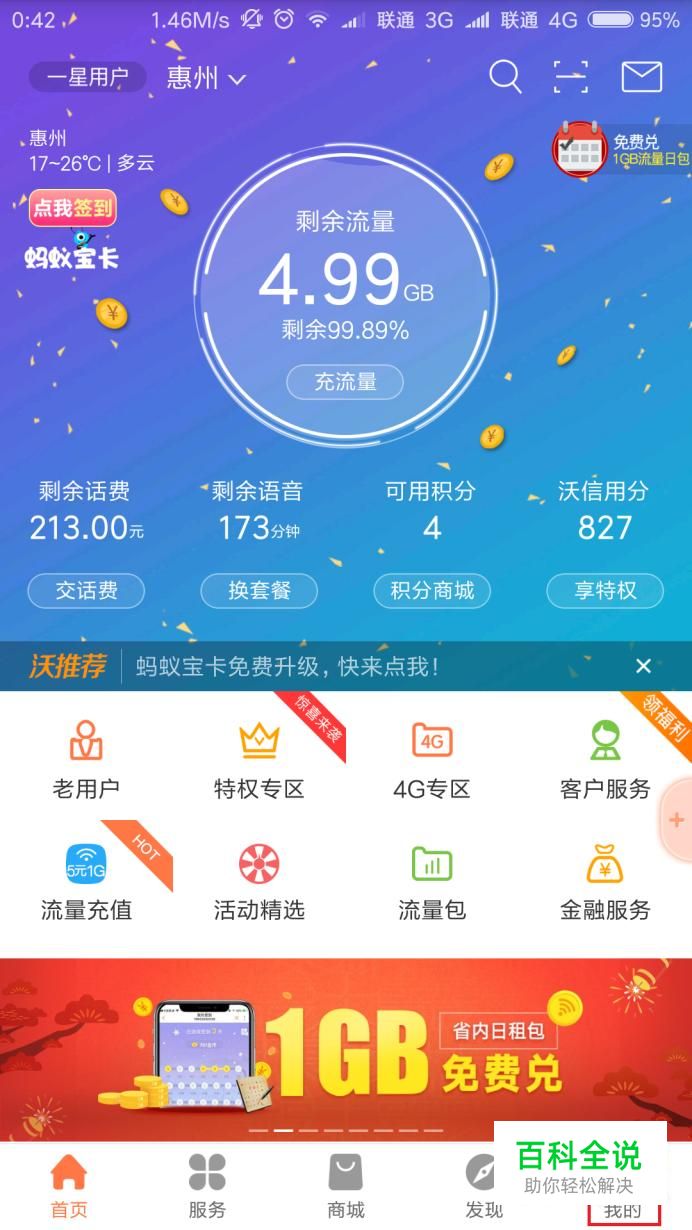Dismiss the 沃推荐 banner
The width and height of the screenshot is (692, 1230).
643,666
